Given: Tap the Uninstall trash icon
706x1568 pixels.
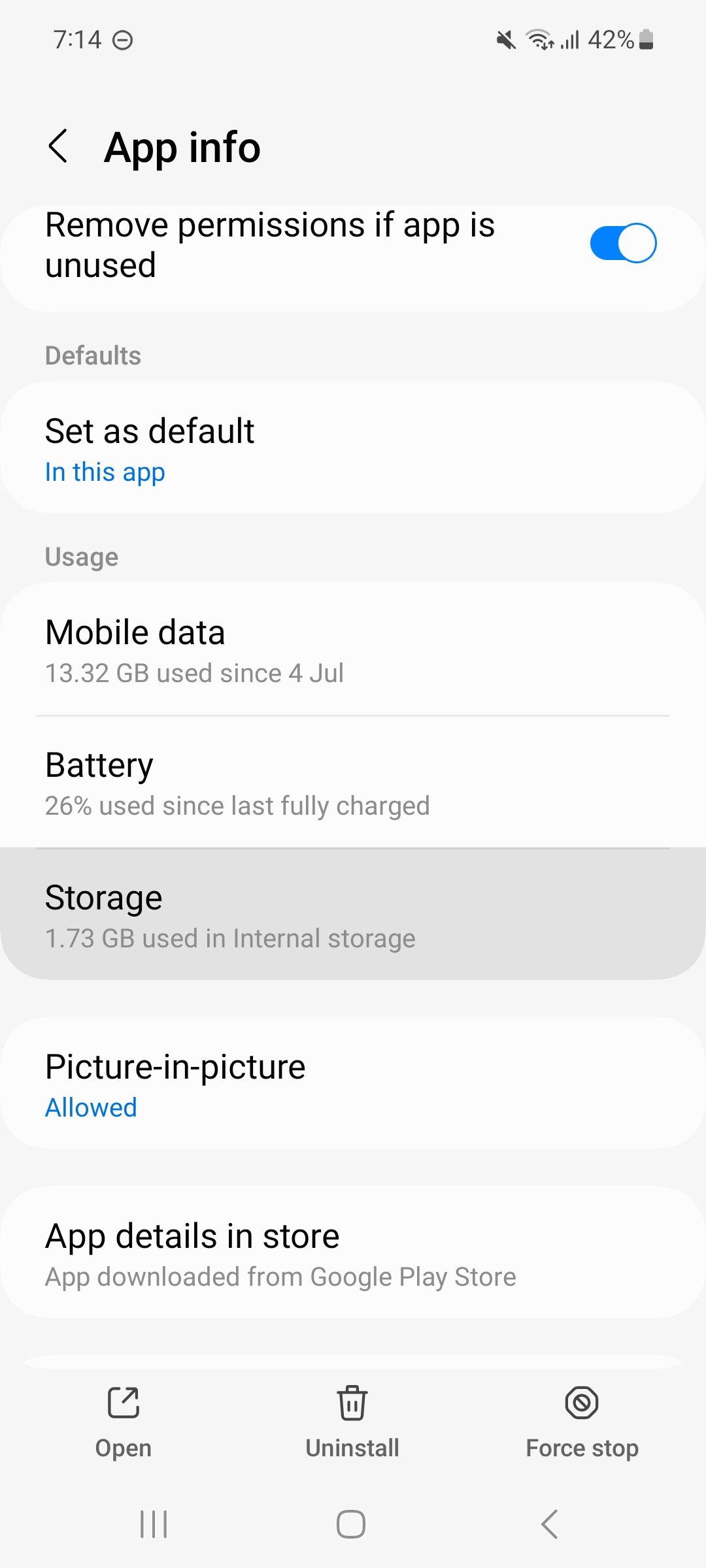Looking at the screenshot, I should 352,1401.
